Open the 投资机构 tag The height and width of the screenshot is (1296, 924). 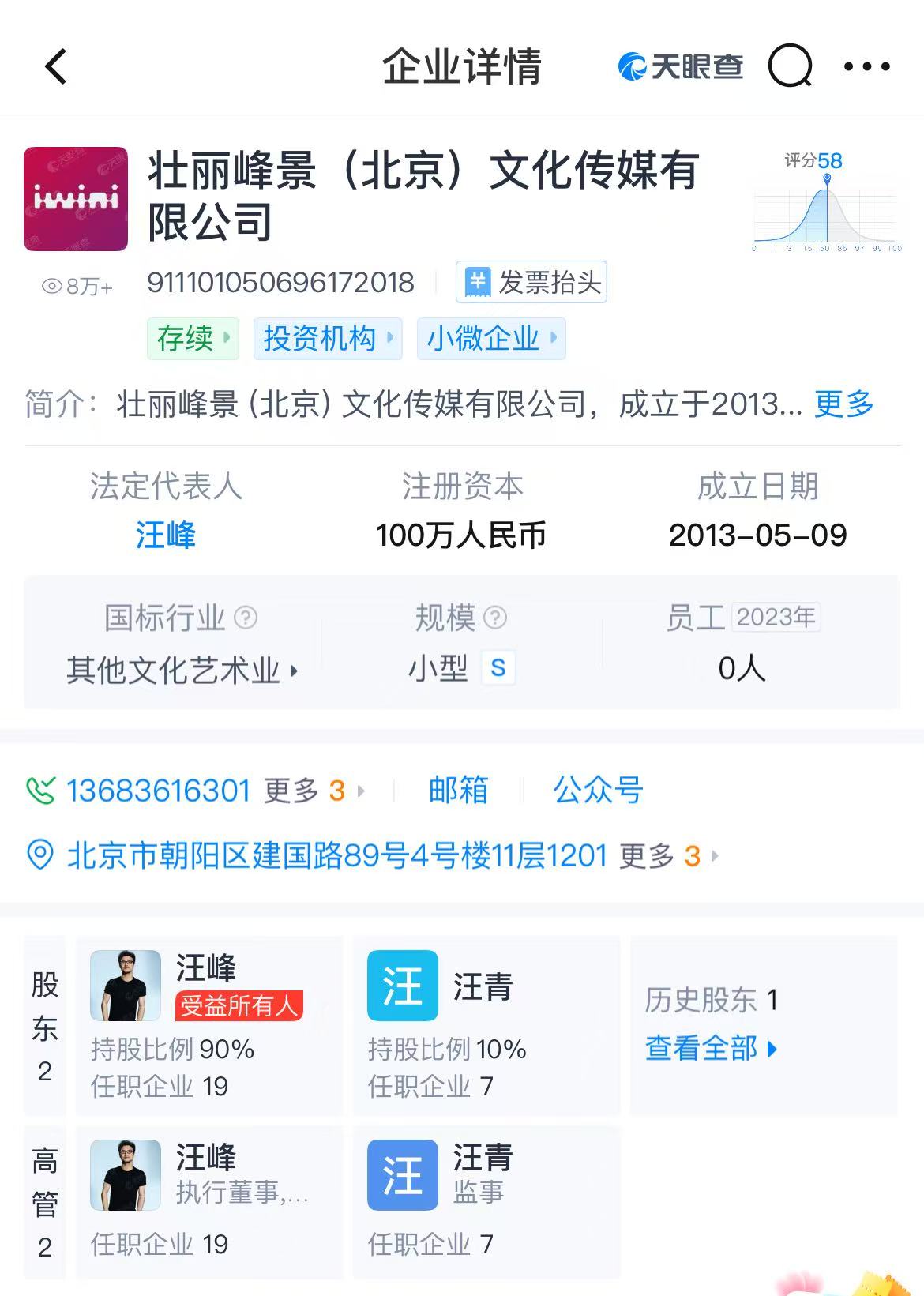327,339
